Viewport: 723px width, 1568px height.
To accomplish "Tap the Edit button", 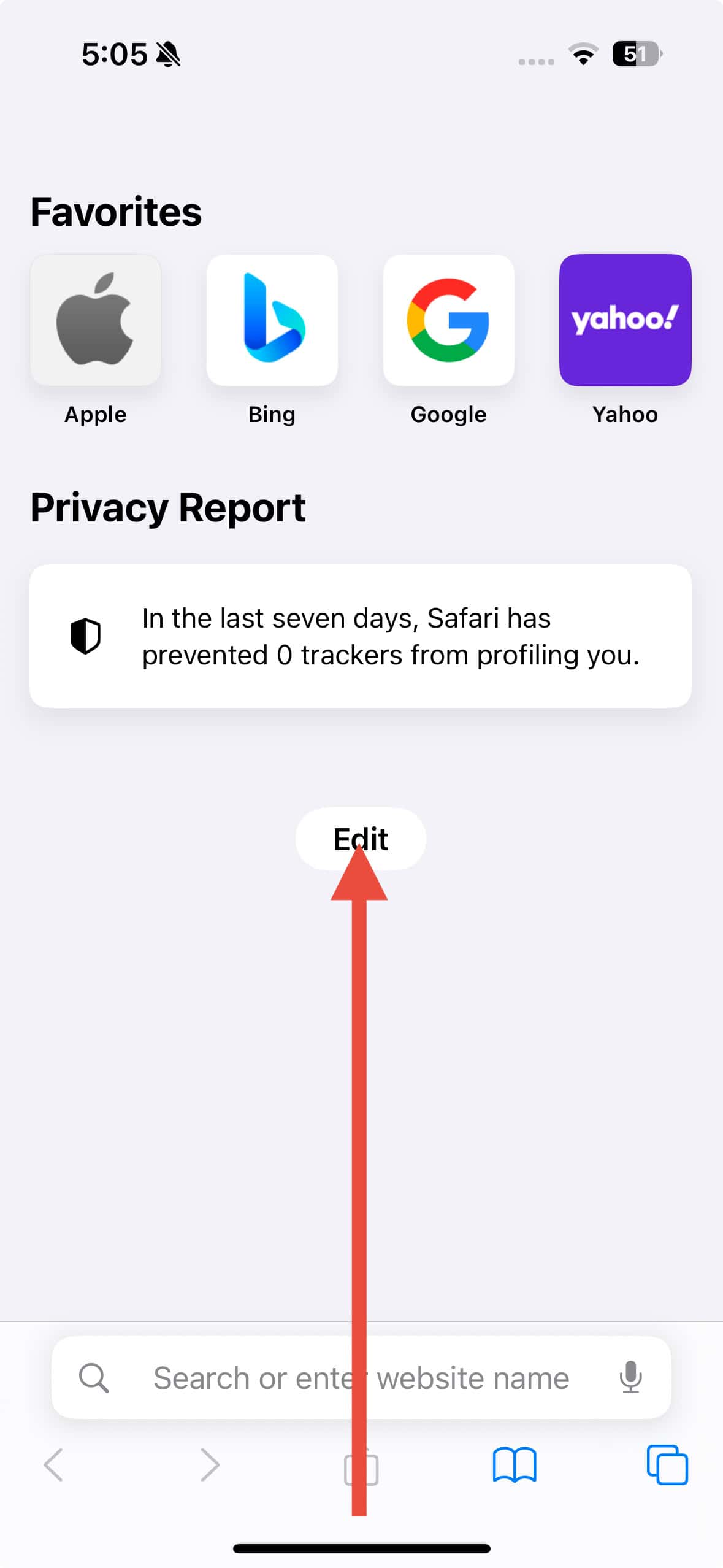I will pyautogui.click(x=361, y=838).
